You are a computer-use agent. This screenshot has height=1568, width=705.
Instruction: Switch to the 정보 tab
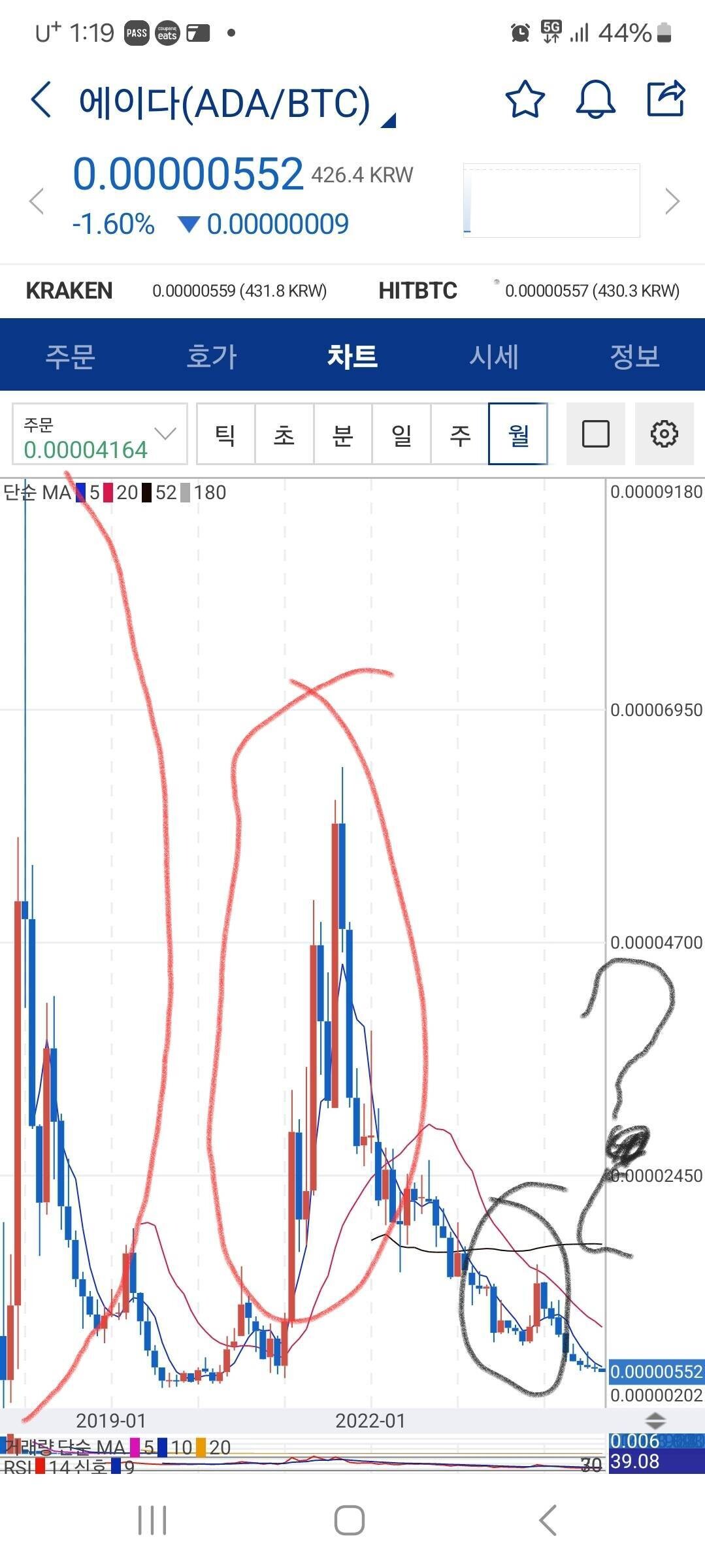[634, 356]
